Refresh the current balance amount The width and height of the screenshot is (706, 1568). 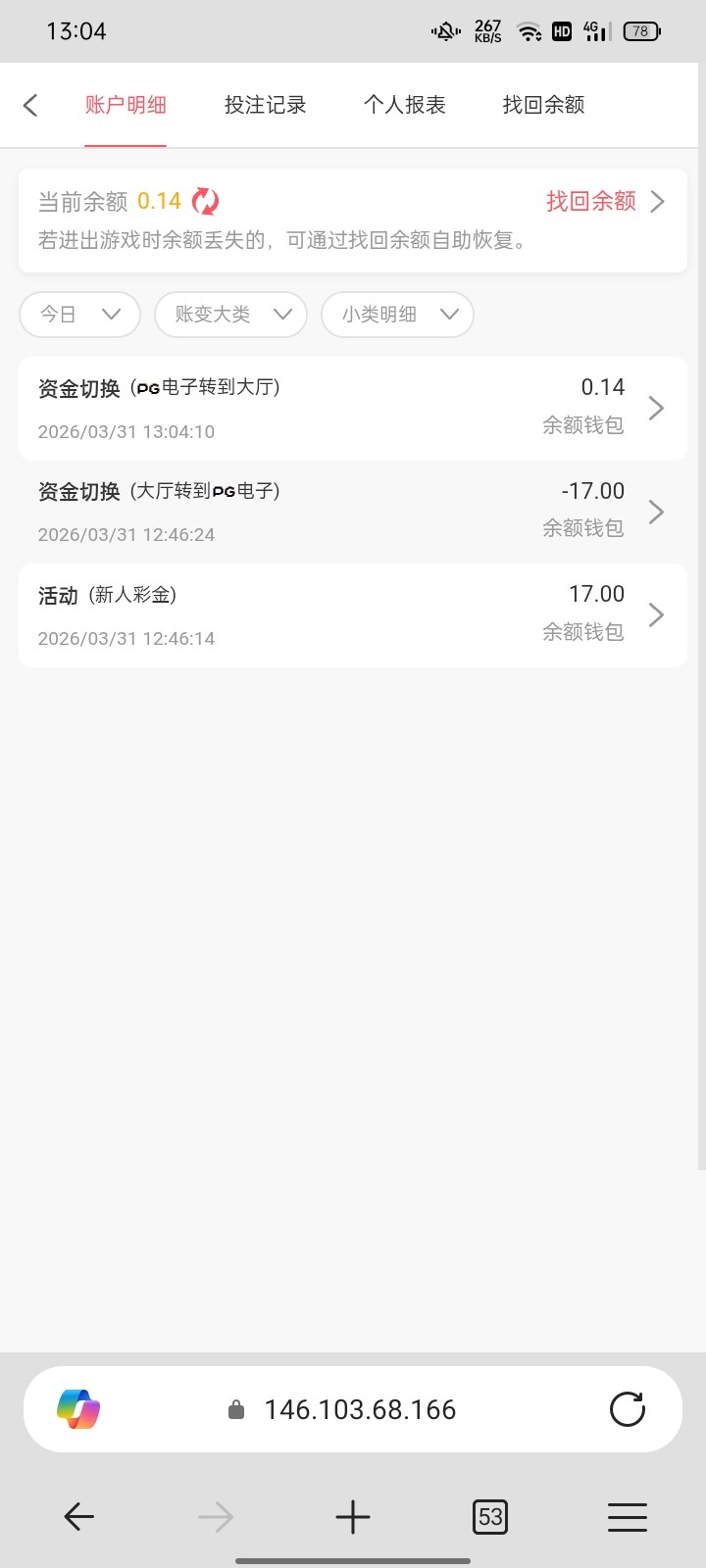coord(205,201)
